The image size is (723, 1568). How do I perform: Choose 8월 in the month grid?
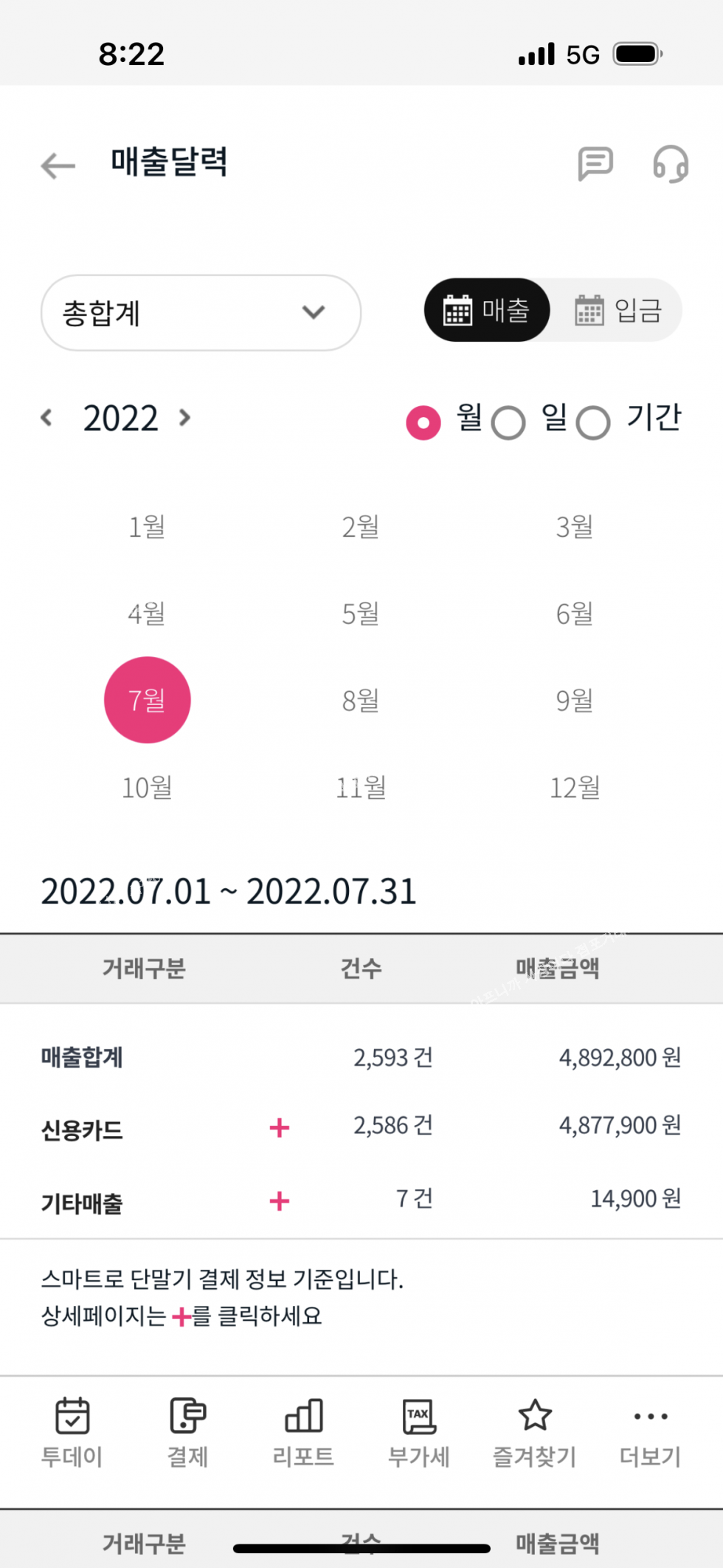(x=361, y=701)
